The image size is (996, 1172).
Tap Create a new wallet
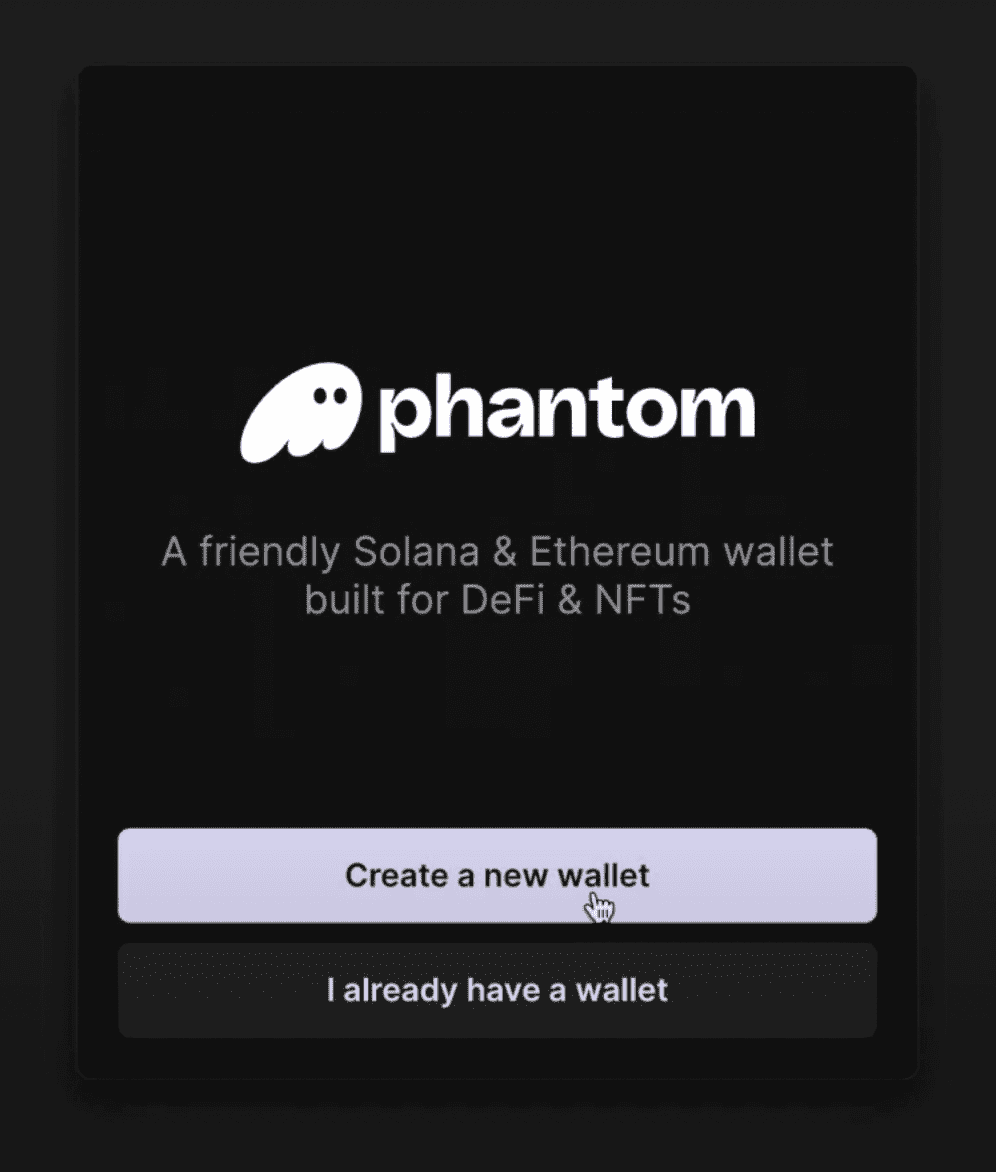[497, 875]
